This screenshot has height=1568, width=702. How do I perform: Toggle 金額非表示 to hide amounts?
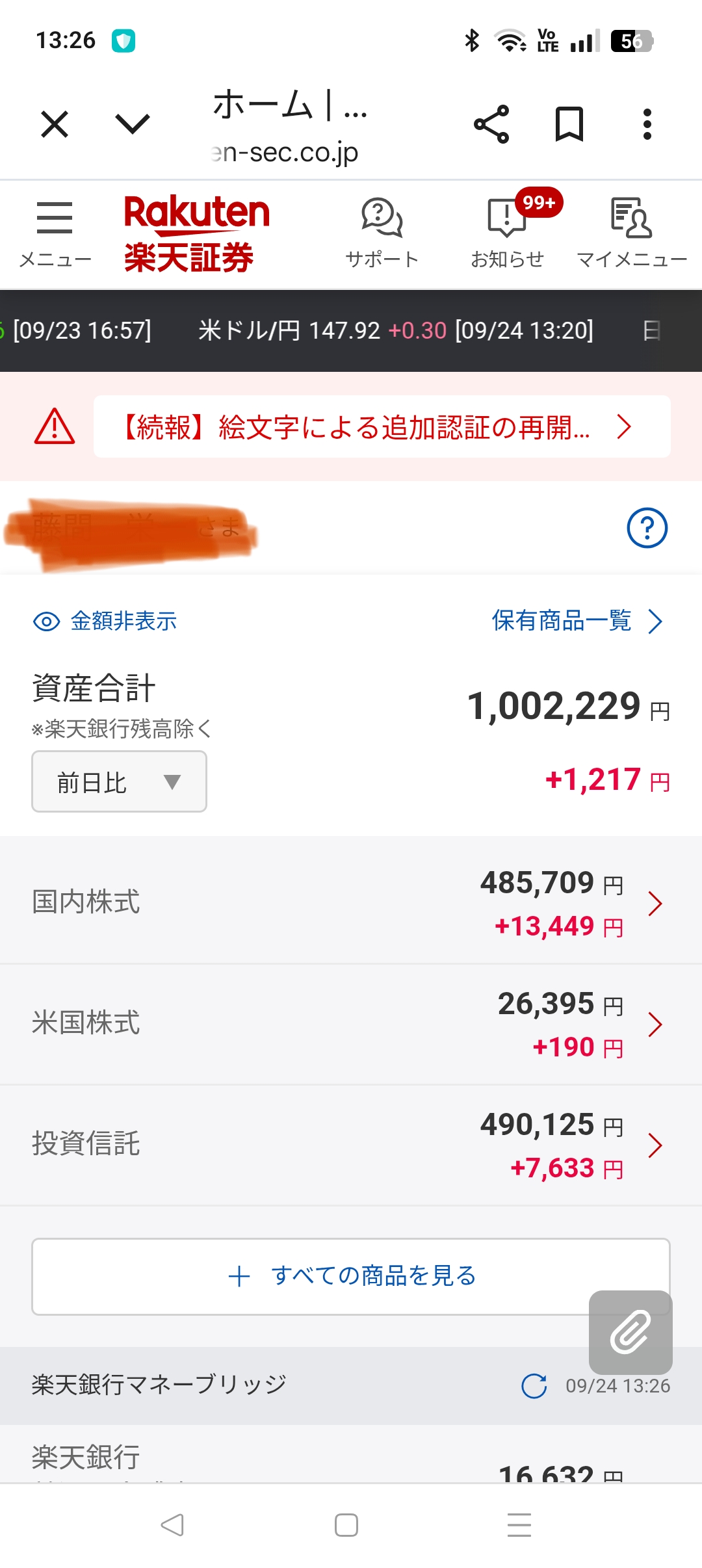(x=105, y=621)
